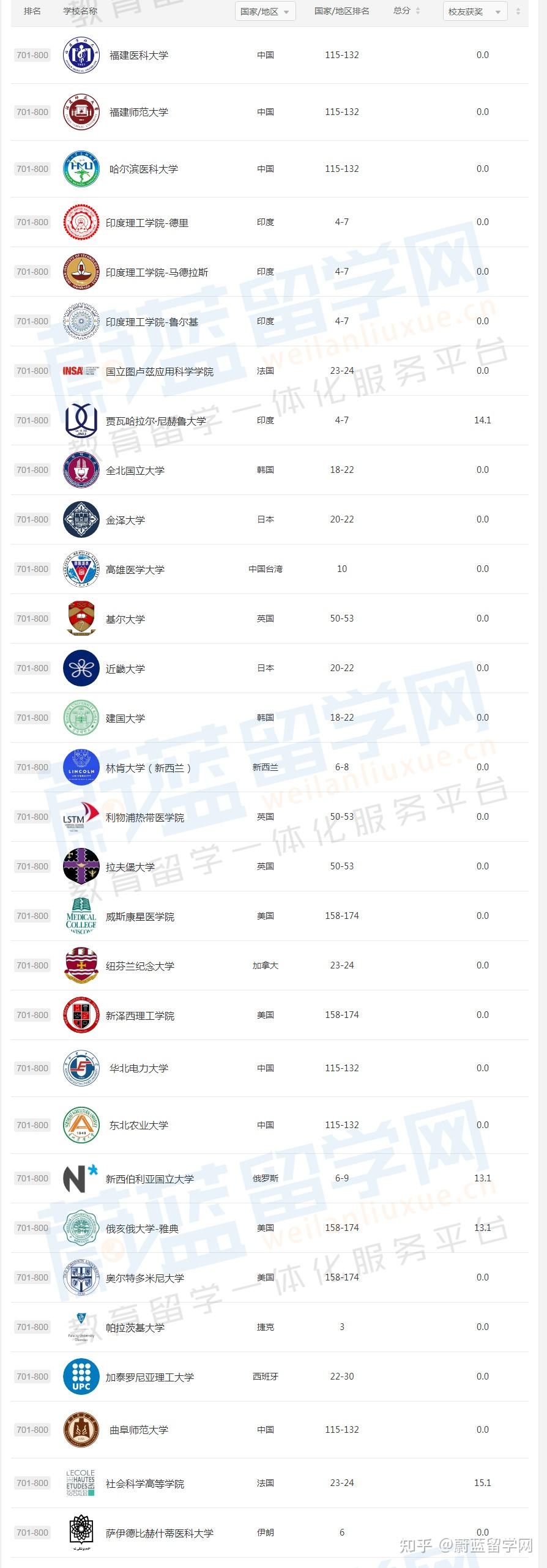Screen dimensions: 547x1568
Task: Open 萨伊德比赫什蒂医科大学 details
Action: coord(159,1533)
